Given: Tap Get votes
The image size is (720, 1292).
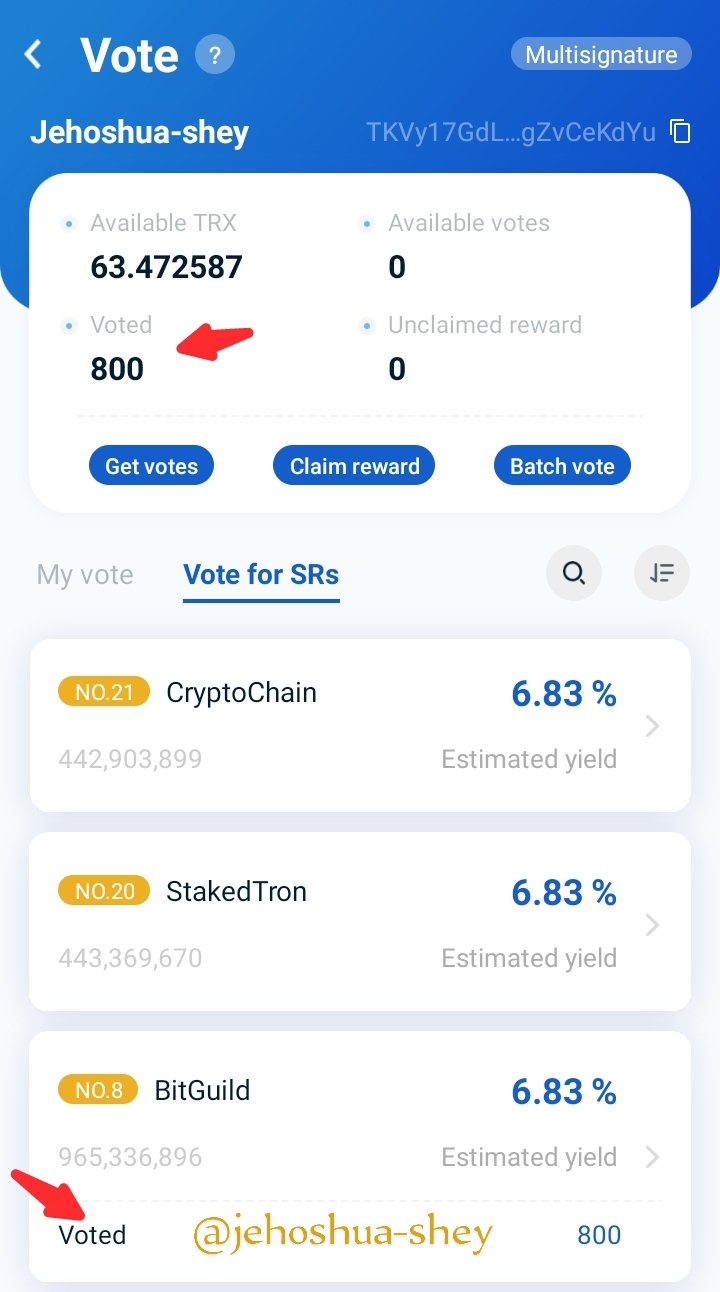Looking at the screenshot, I should click(151, 466).
